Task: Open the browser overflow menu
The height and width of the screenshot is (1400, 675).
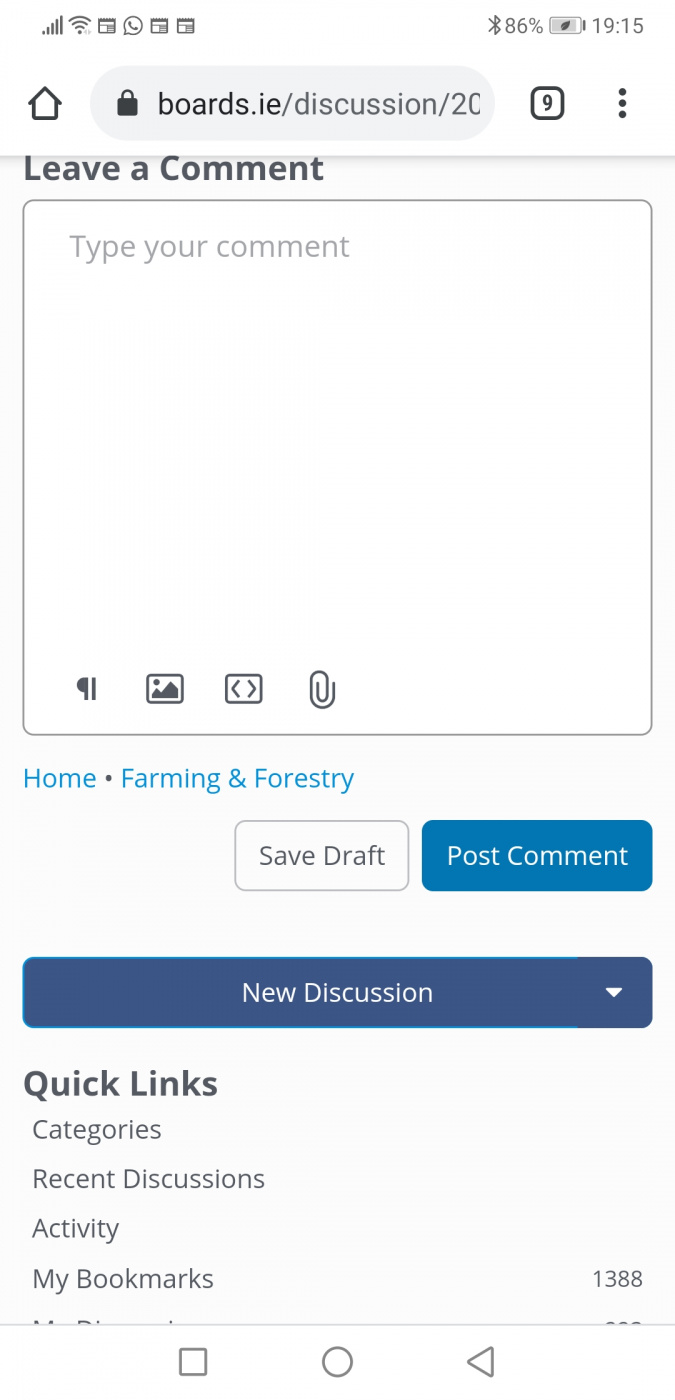Action: pos(622,103)
